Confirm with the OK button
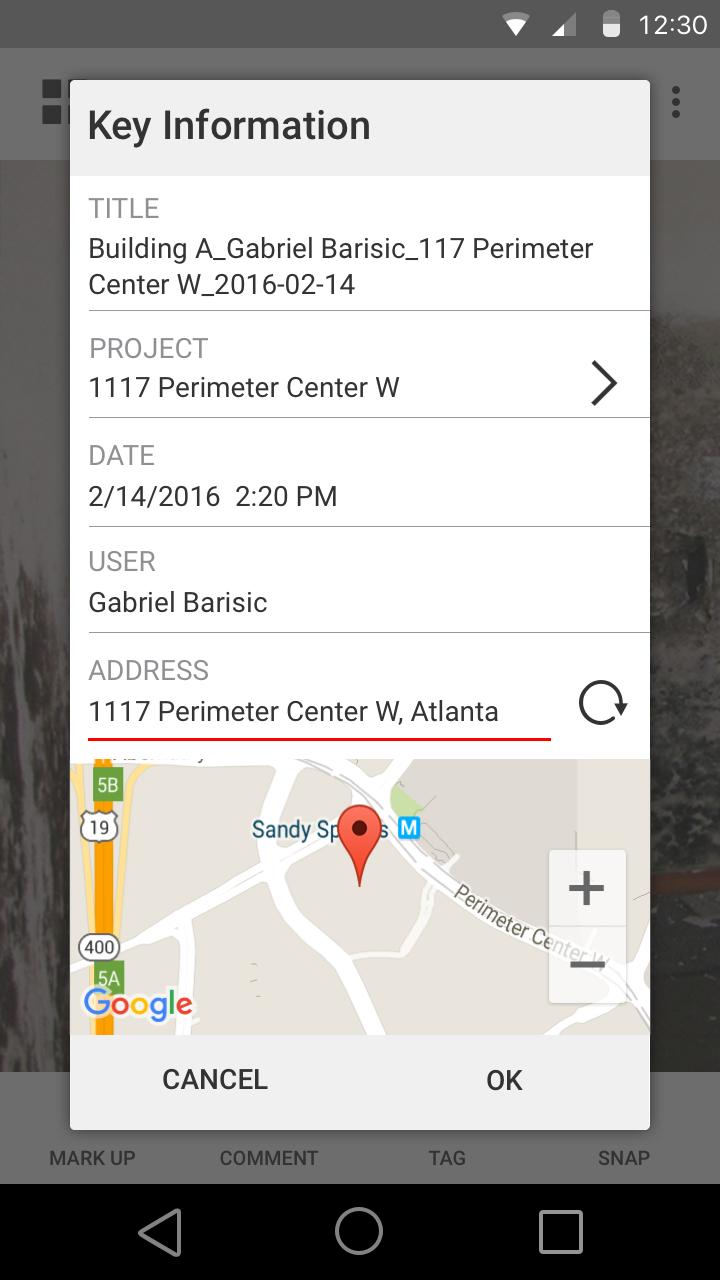The width and height of the screenshot is (720, 1280). [504, 1080]
